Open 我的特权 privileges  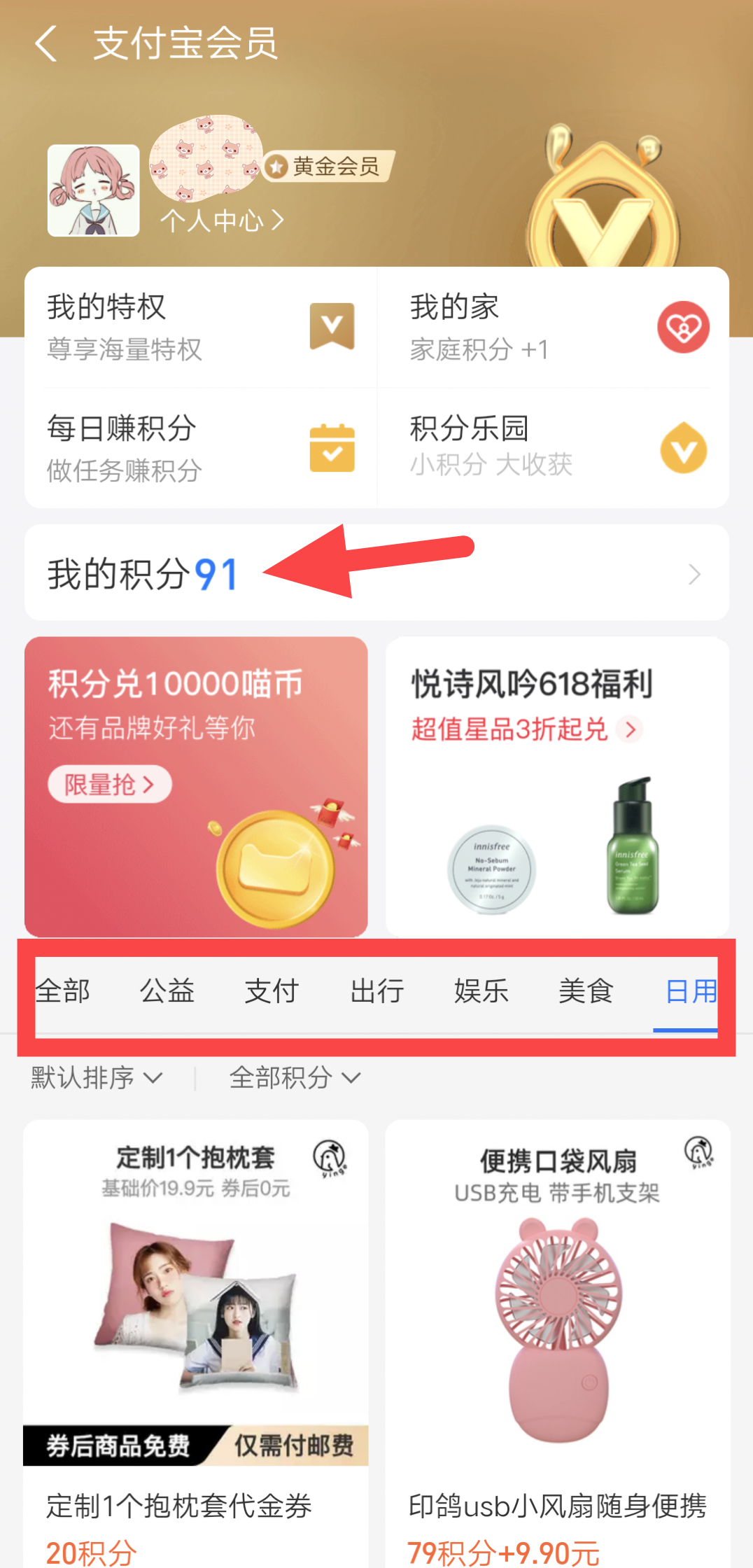pyautogui.click(x=201, y=327)
